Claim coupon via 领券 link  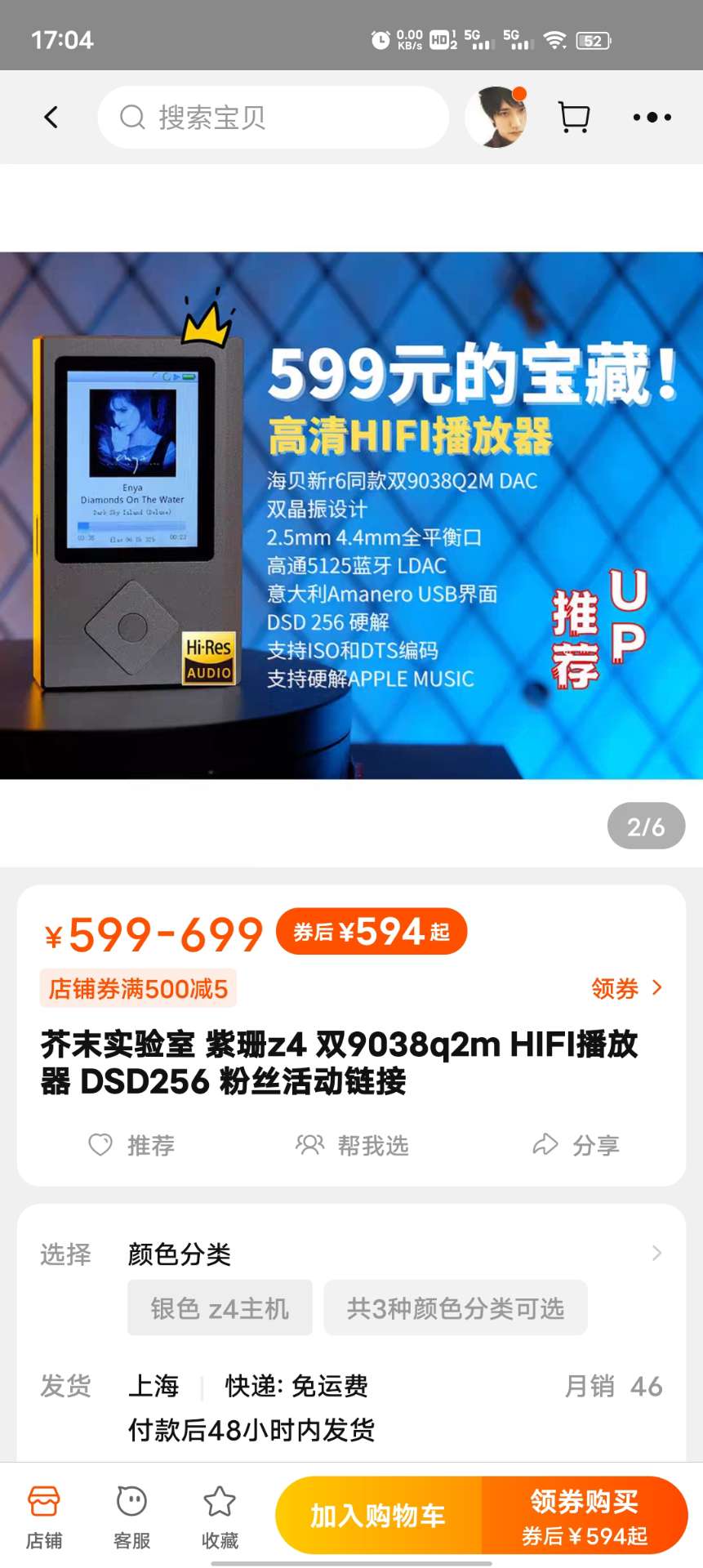[626, 988]
